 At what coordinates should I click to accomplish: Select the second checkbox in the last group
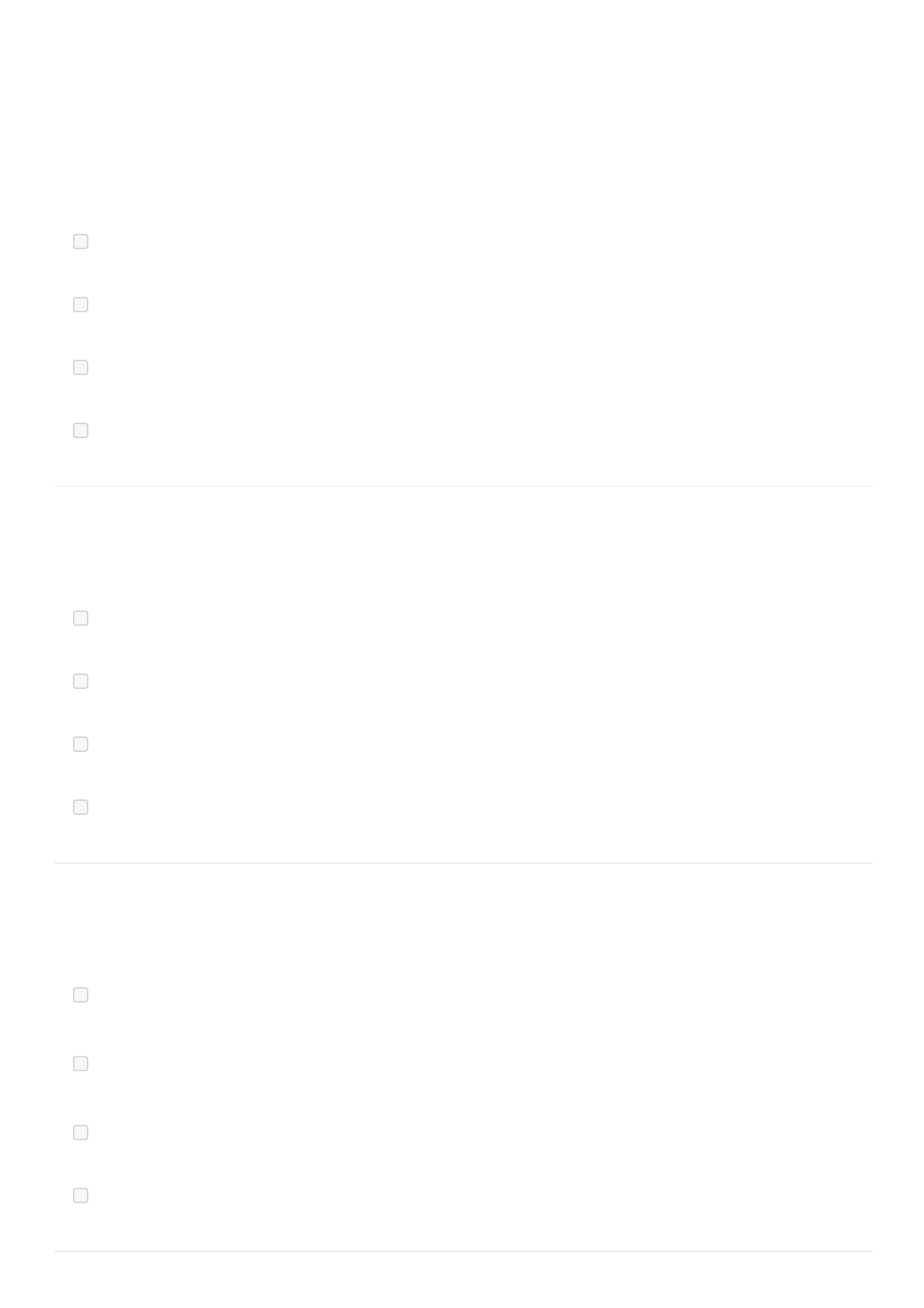pos(81,1063)
